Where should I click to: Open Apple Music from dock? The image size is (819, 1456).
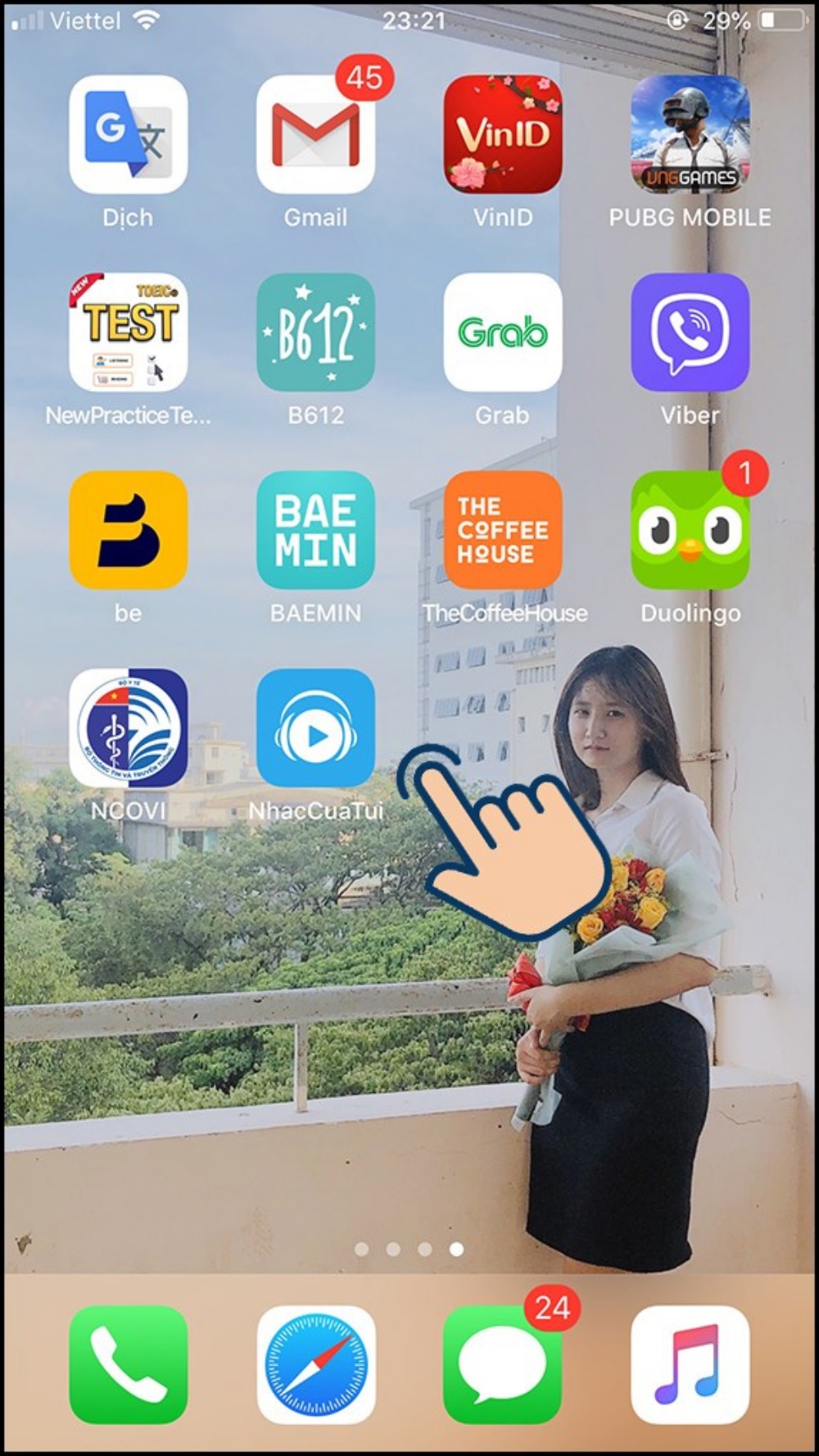[x=690, y=1365]
